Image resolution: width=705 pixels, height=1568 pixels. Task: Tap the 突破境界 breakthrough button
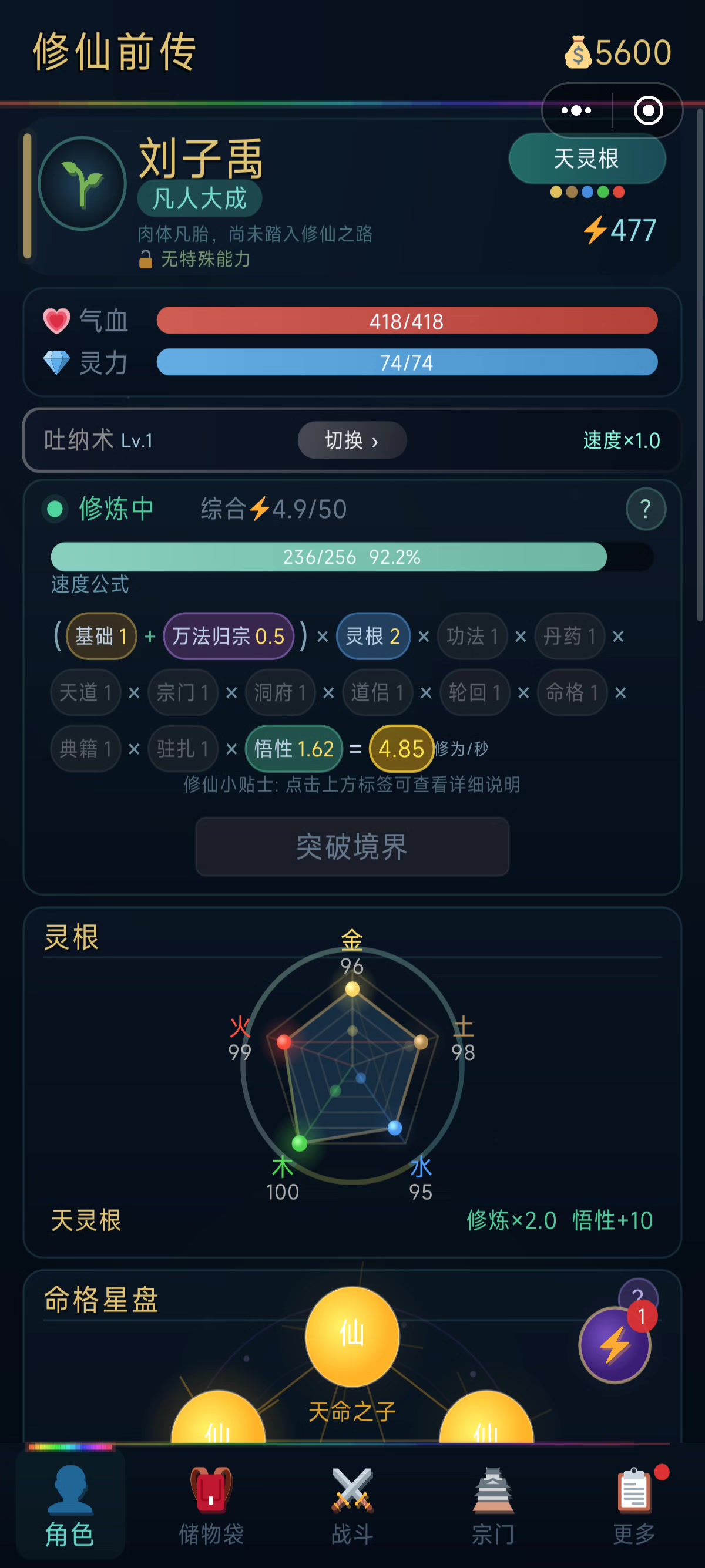[352, 846]
